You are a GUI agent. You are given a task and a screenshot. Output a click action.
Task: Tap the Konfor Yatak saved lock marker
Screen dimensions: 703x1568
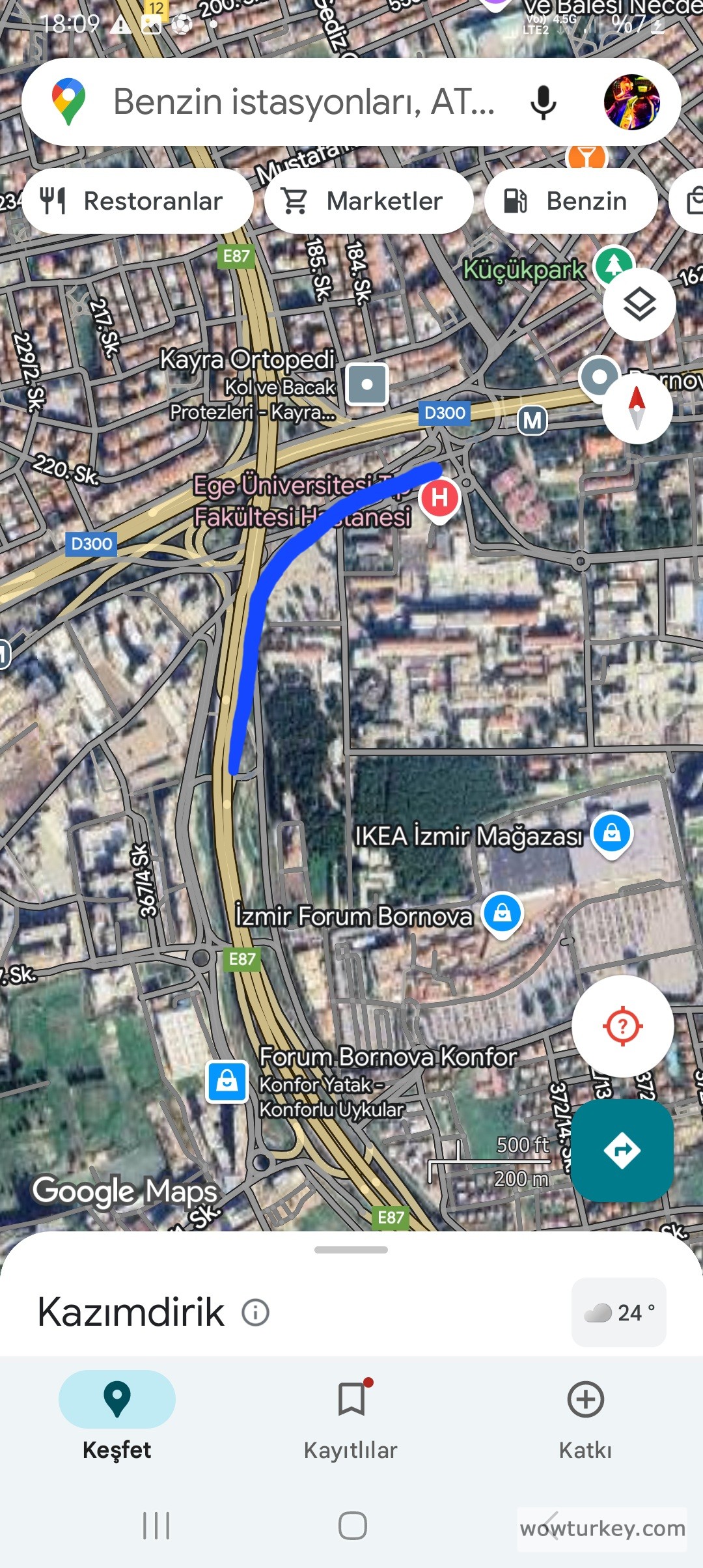tap(227, 1082)
